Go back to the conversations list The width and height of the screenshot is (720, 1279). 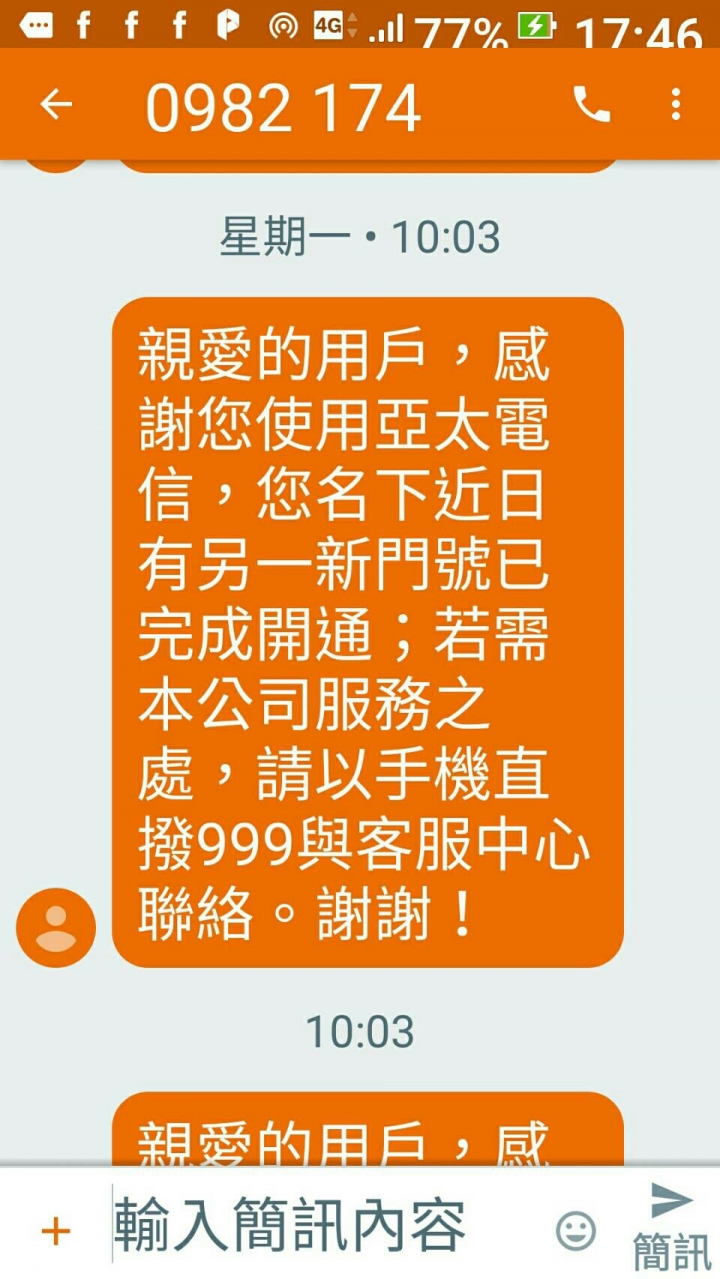[56, 105]
